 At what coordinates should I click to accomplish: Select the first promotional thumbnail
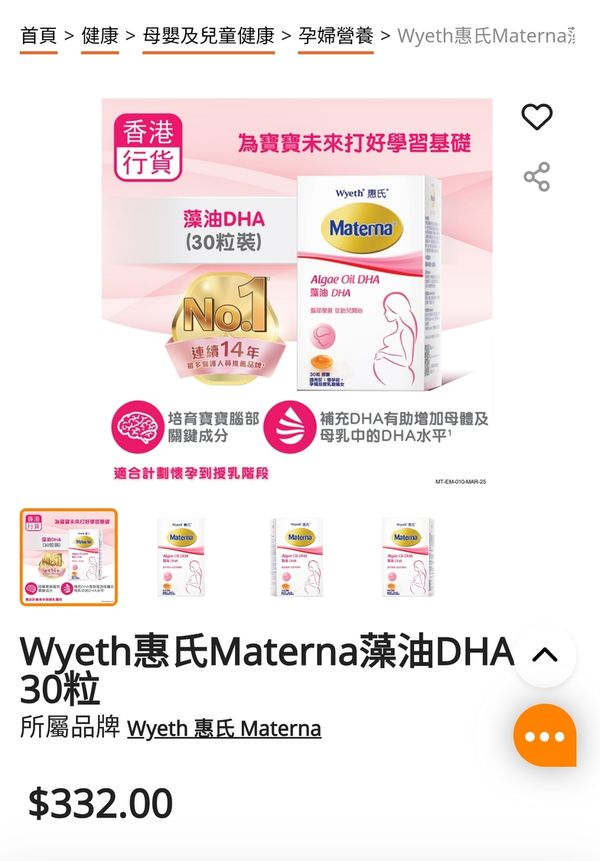(x=69, y=557)
